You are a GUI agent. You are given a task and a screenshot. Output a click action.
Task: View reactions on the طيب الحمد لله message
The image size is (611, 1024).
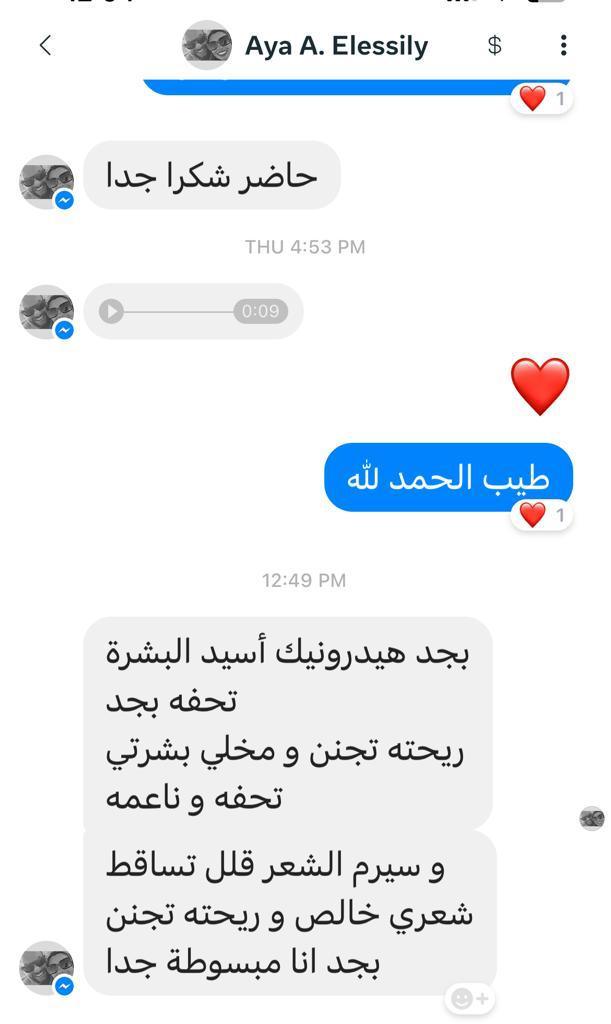542,515
